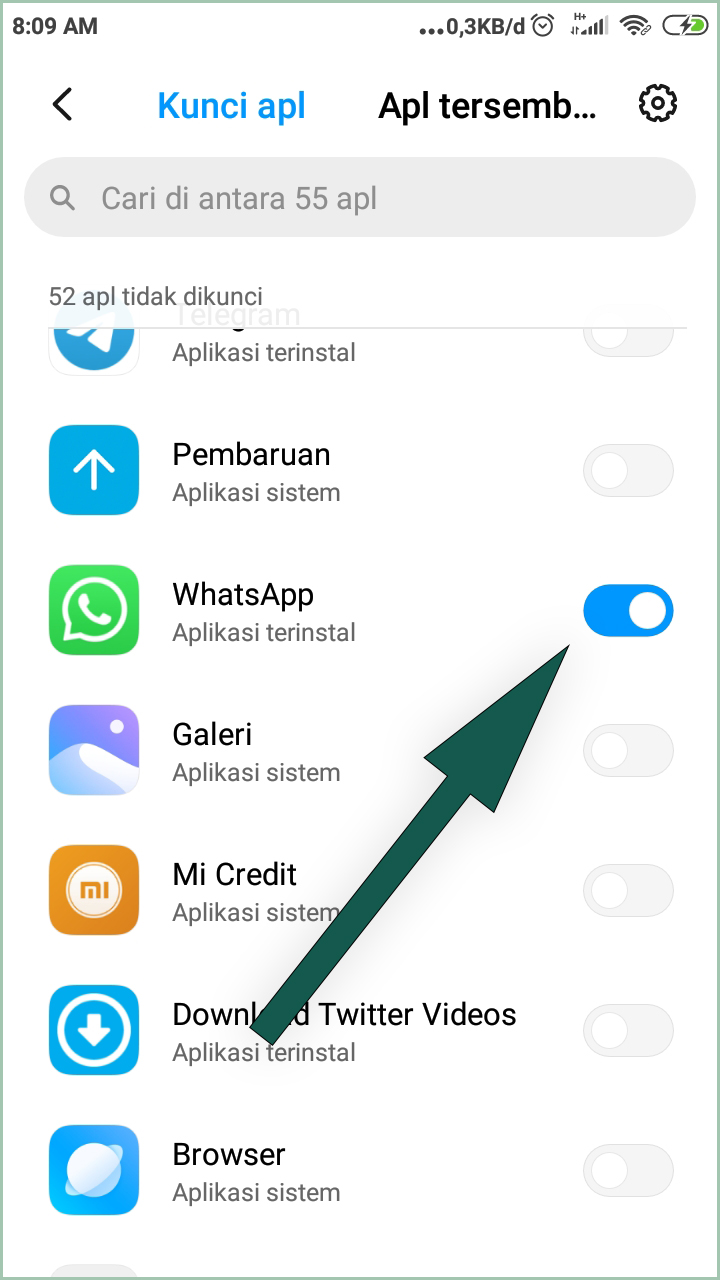
Task: Disable app lock for WhatsApp
Action: tap(628, 611)
